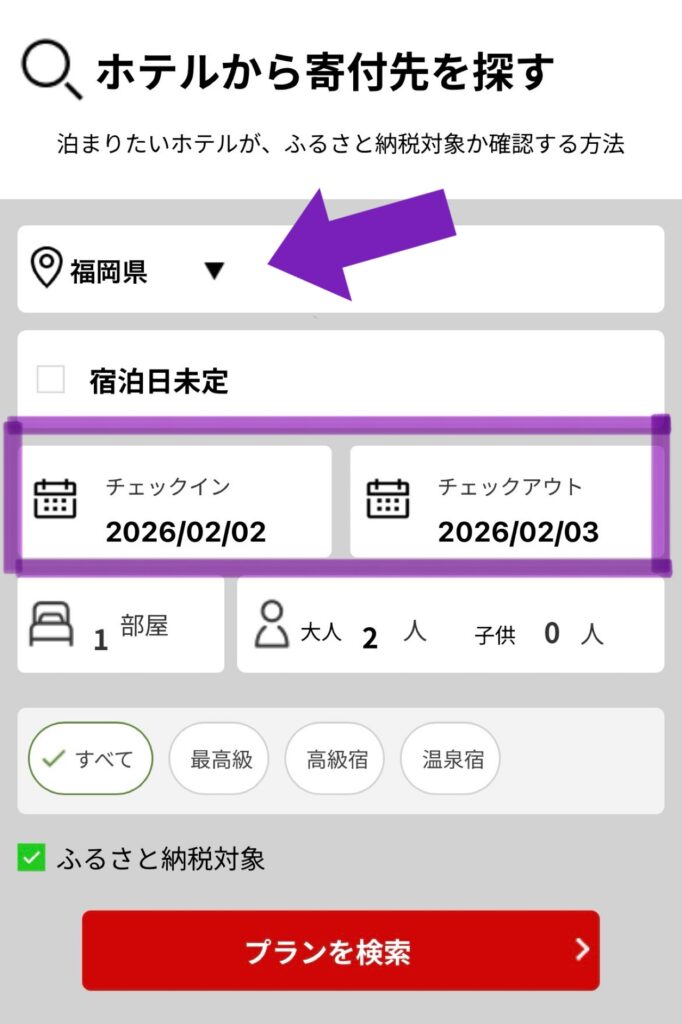This screenshot has height=1024, width=682.
Task: Filter by 最高級 hotels
Action: 222,759
